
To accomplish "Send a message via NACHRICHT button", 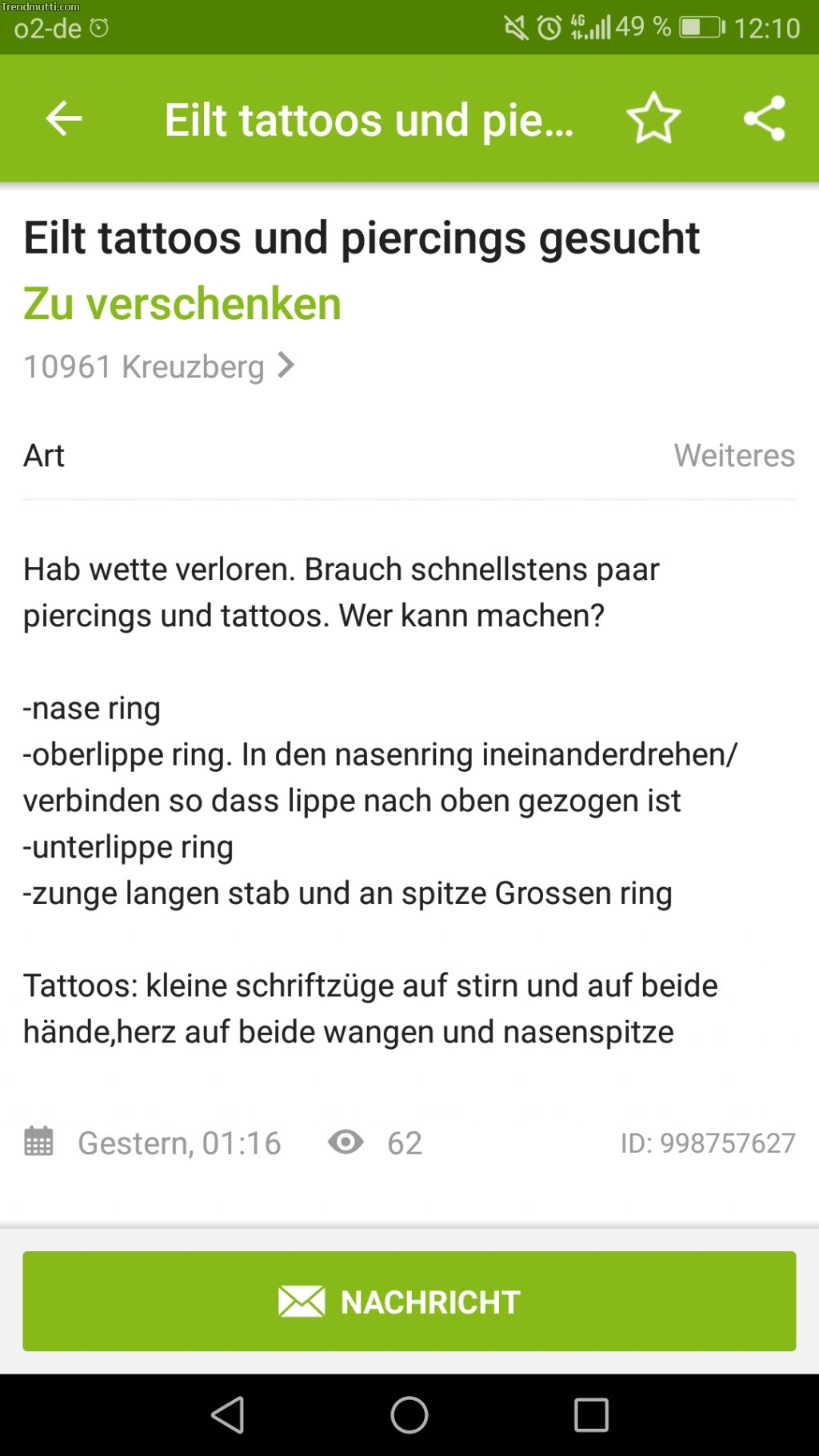I will pyautogui.click(x=409, y=1301).
